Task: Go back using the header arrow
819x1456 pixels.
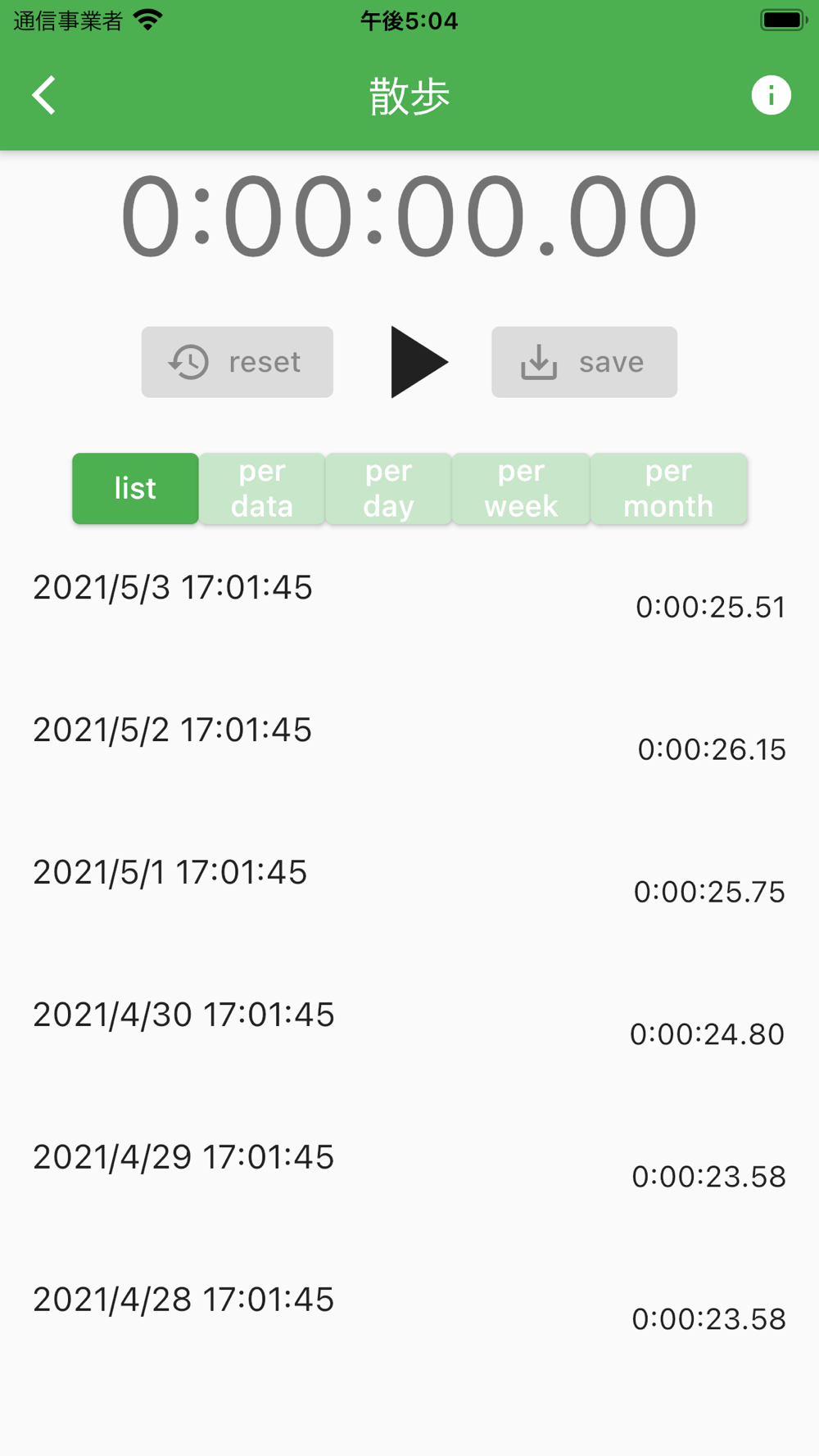Action: (x=44, y=96)
